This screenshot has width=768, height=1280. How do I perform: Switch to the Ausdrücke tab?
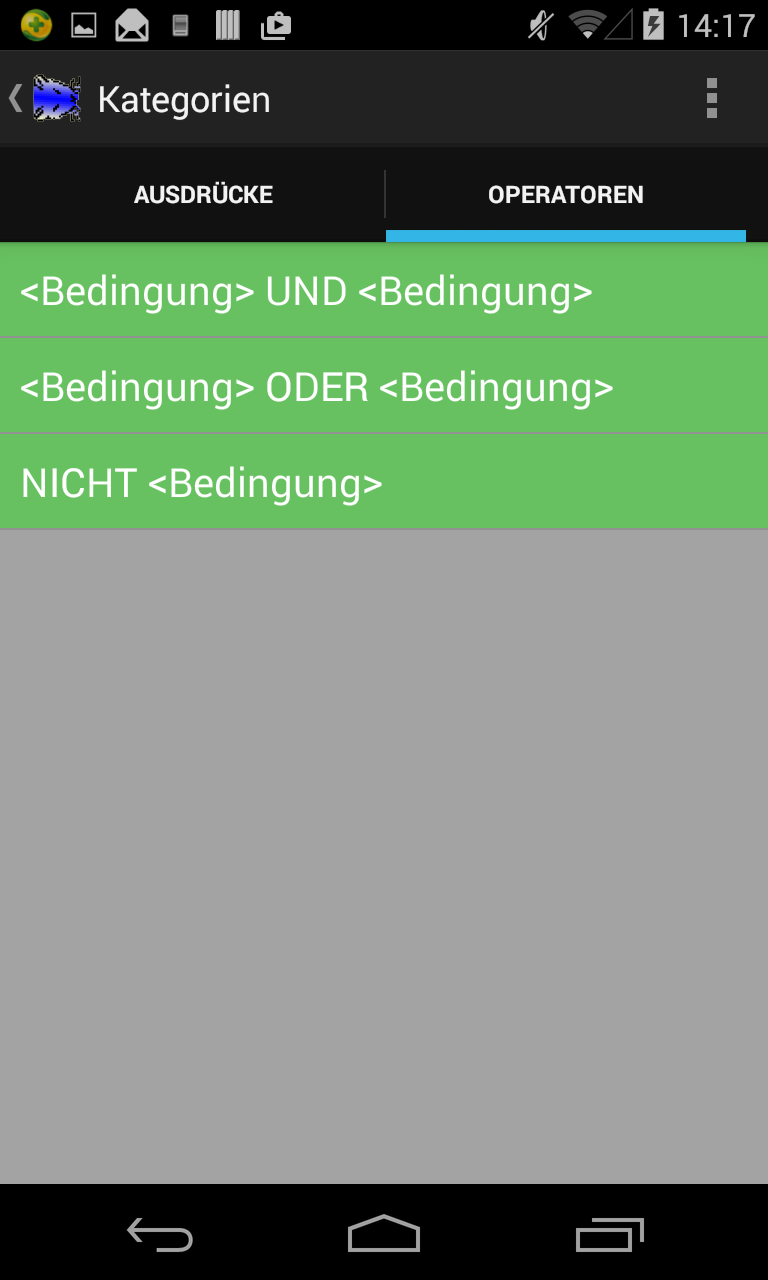tap(203, 195)
